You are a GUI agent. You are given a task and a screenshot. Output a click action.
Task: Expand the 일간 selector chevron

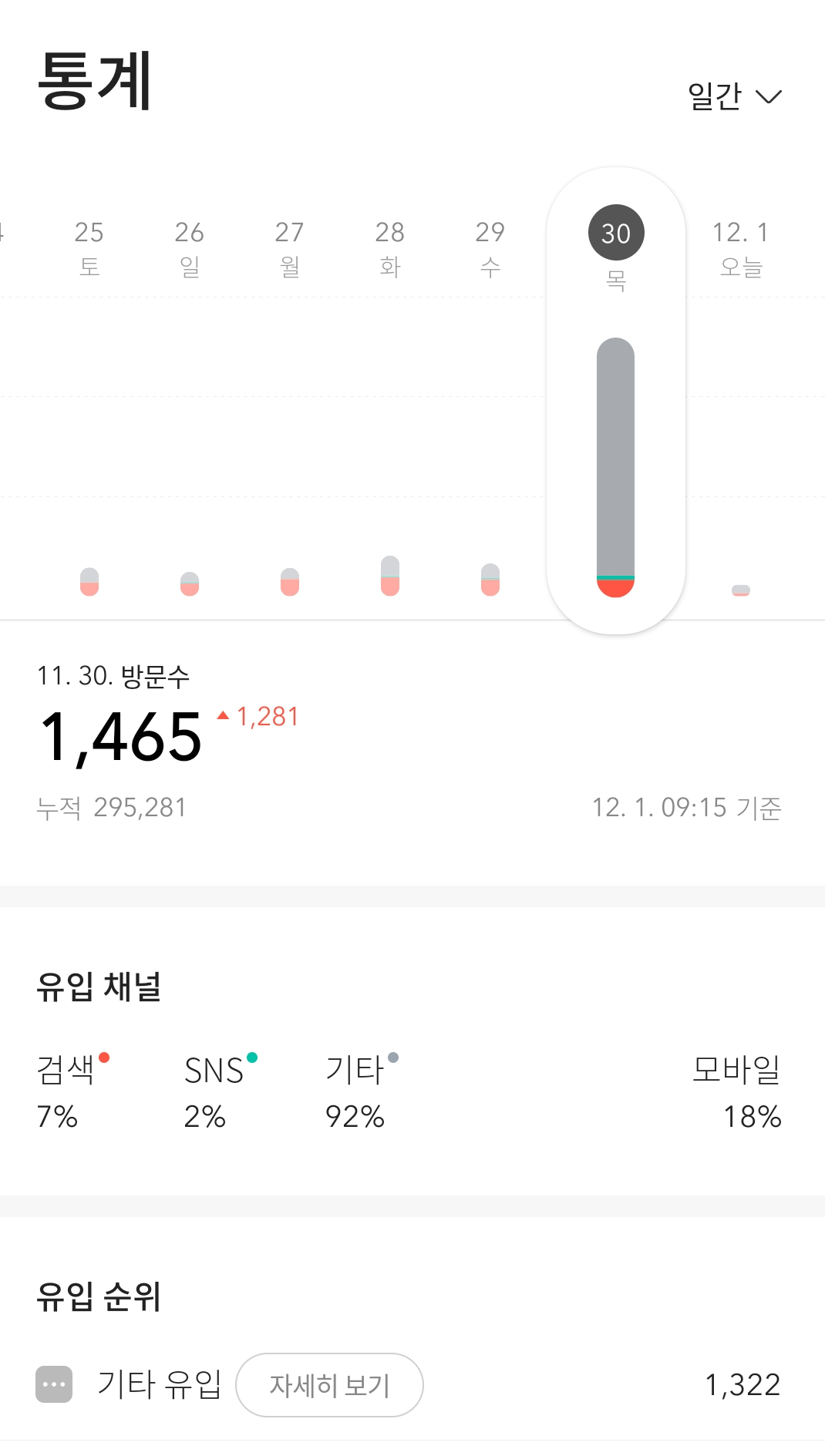tap(769, 96)
